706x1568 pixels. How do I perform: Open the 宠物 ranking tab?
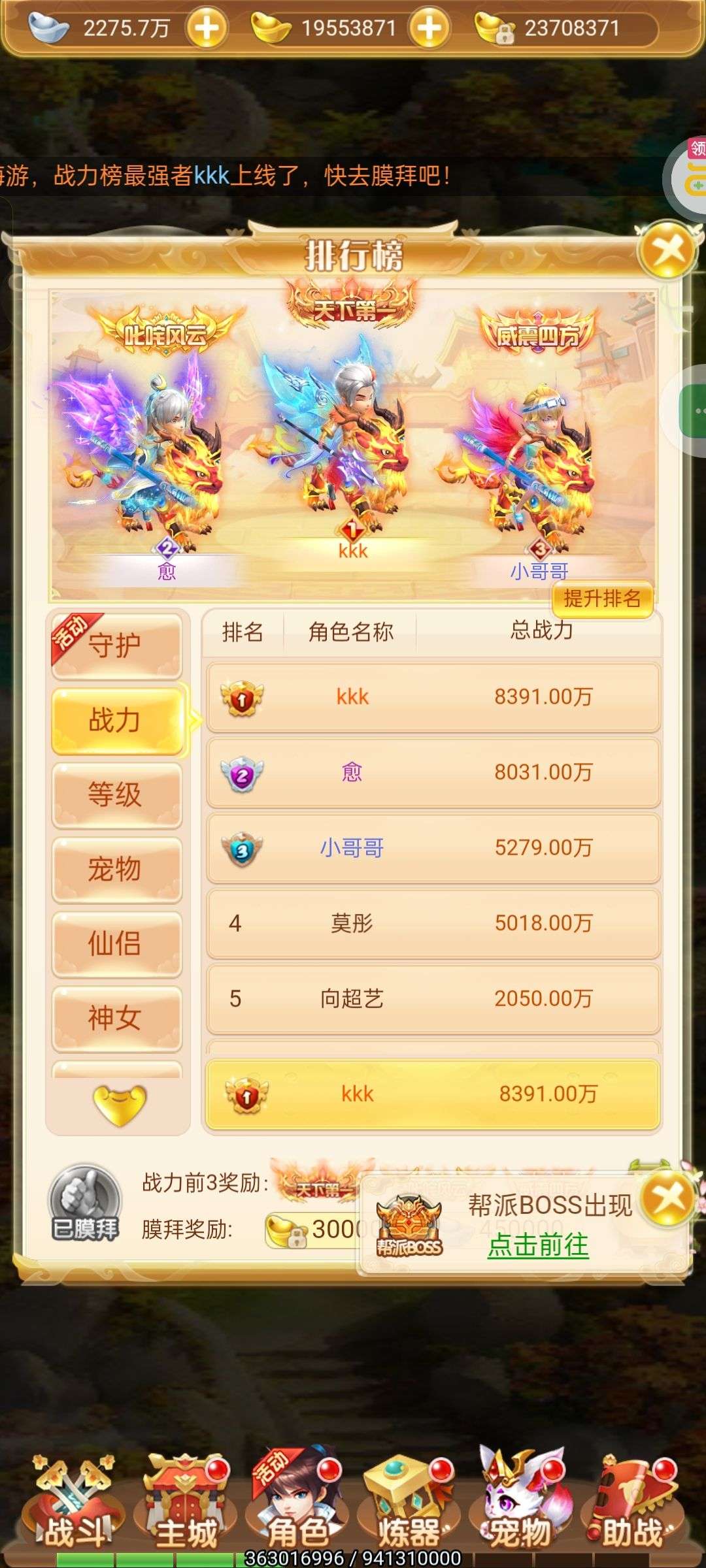click(116, 870)
